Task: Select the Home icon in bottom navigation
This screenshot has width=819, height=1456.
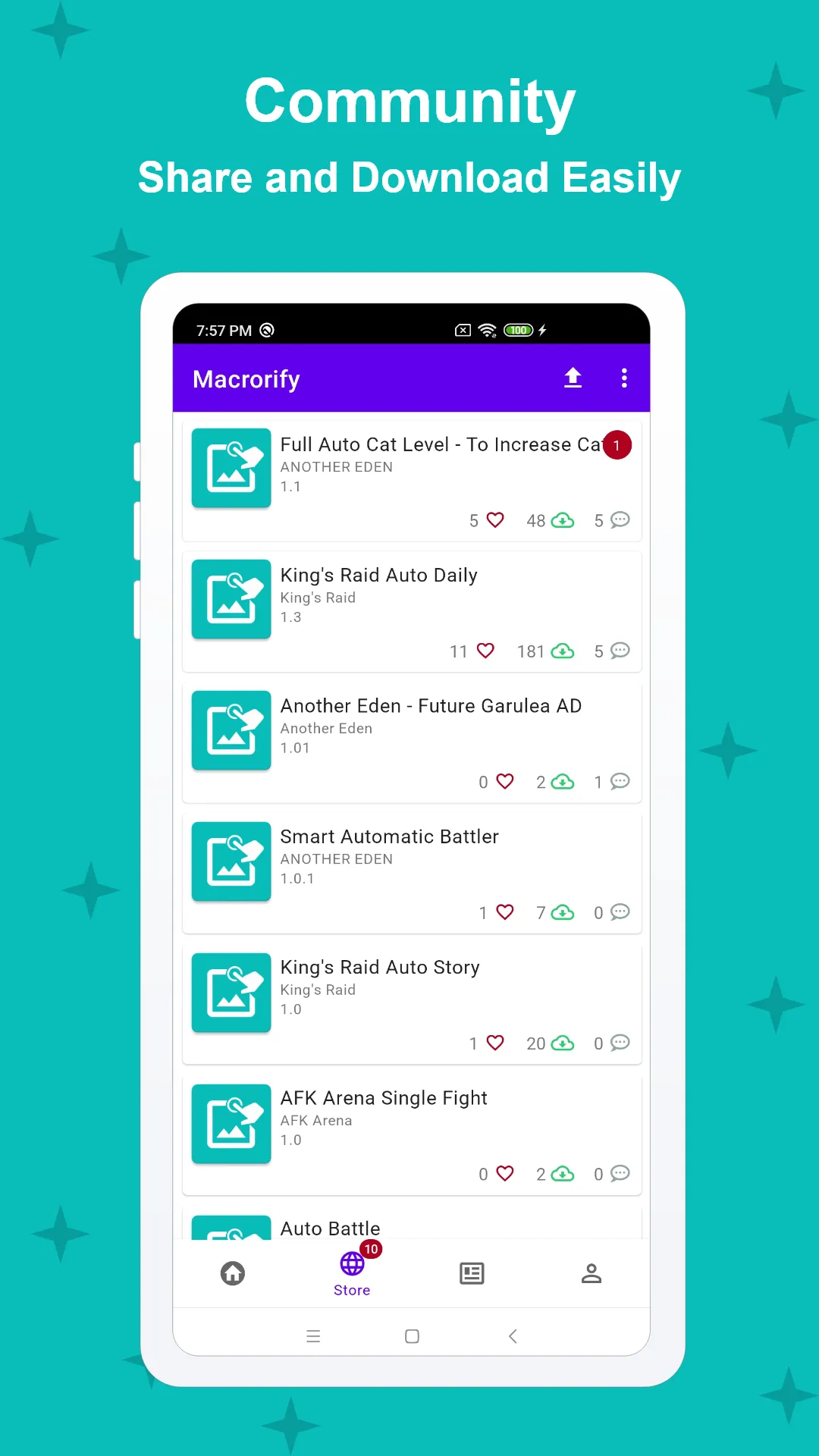Action: tap(231, 1273)
